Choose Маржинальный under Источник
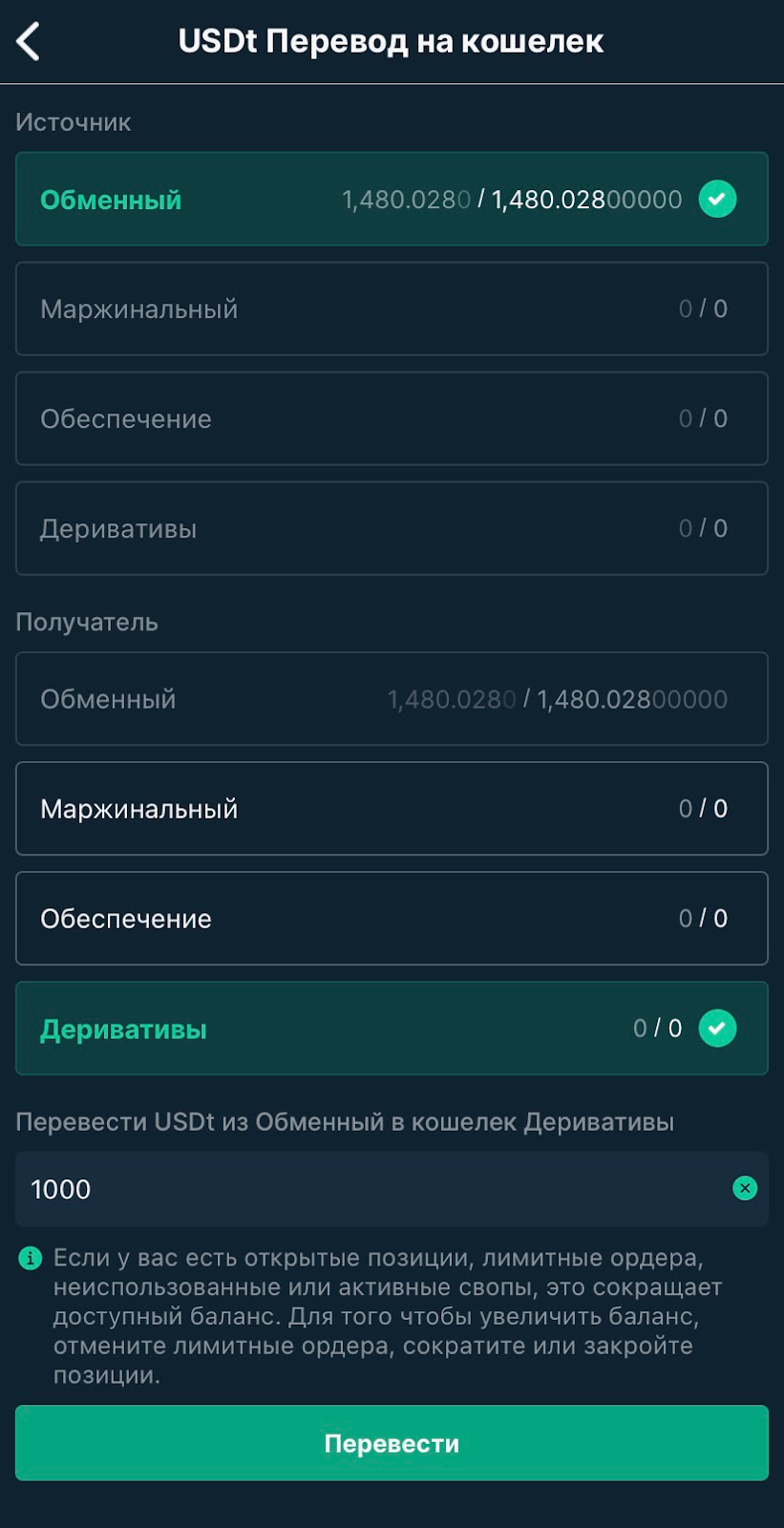Image resolution: width=784 pixels, height=1528 pixels. [x=392, y=309]
